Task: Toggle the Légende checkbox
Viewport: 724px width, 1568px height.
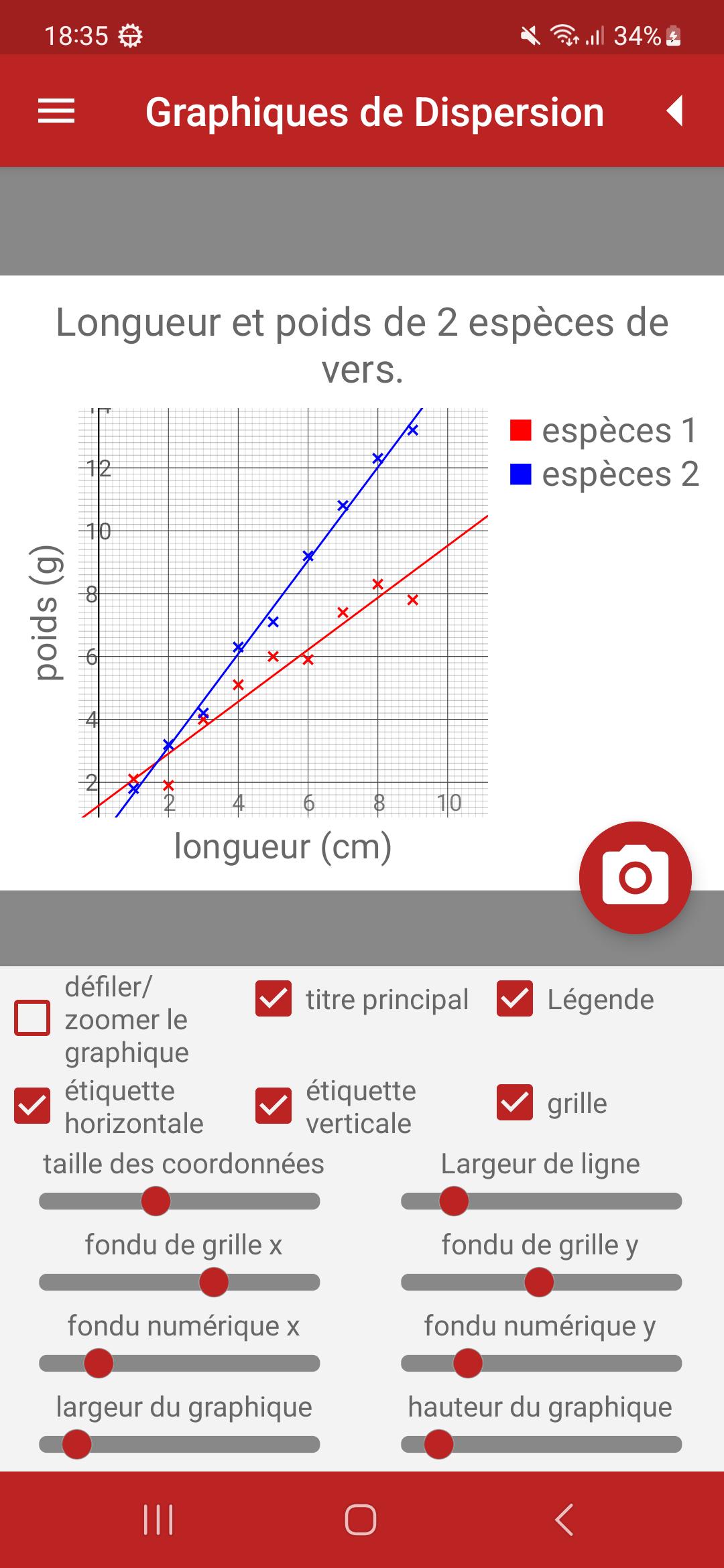Action: pos(515,998)
